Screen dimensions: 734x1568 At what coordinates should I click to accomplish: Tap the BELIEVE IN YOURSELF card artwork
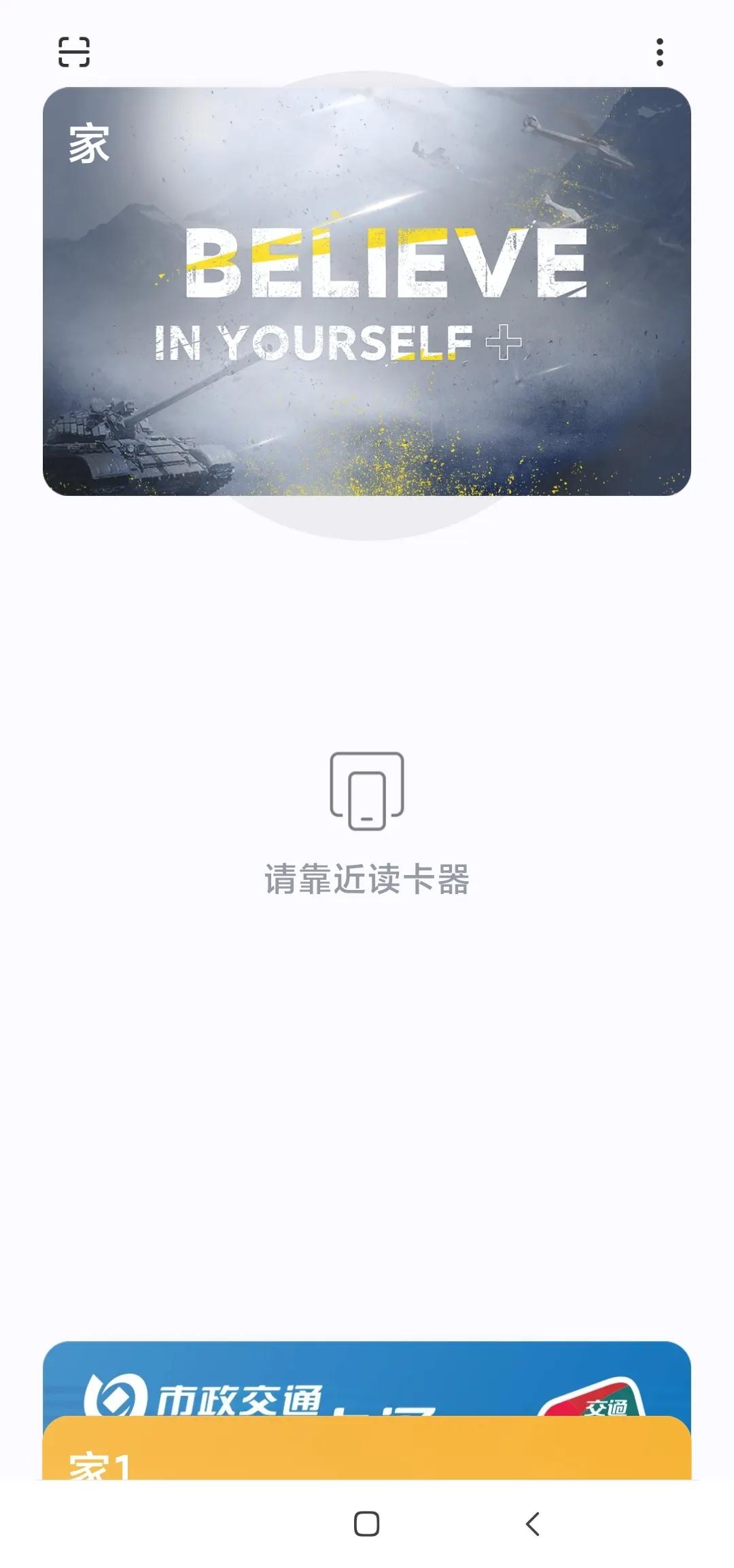[367, 292]
